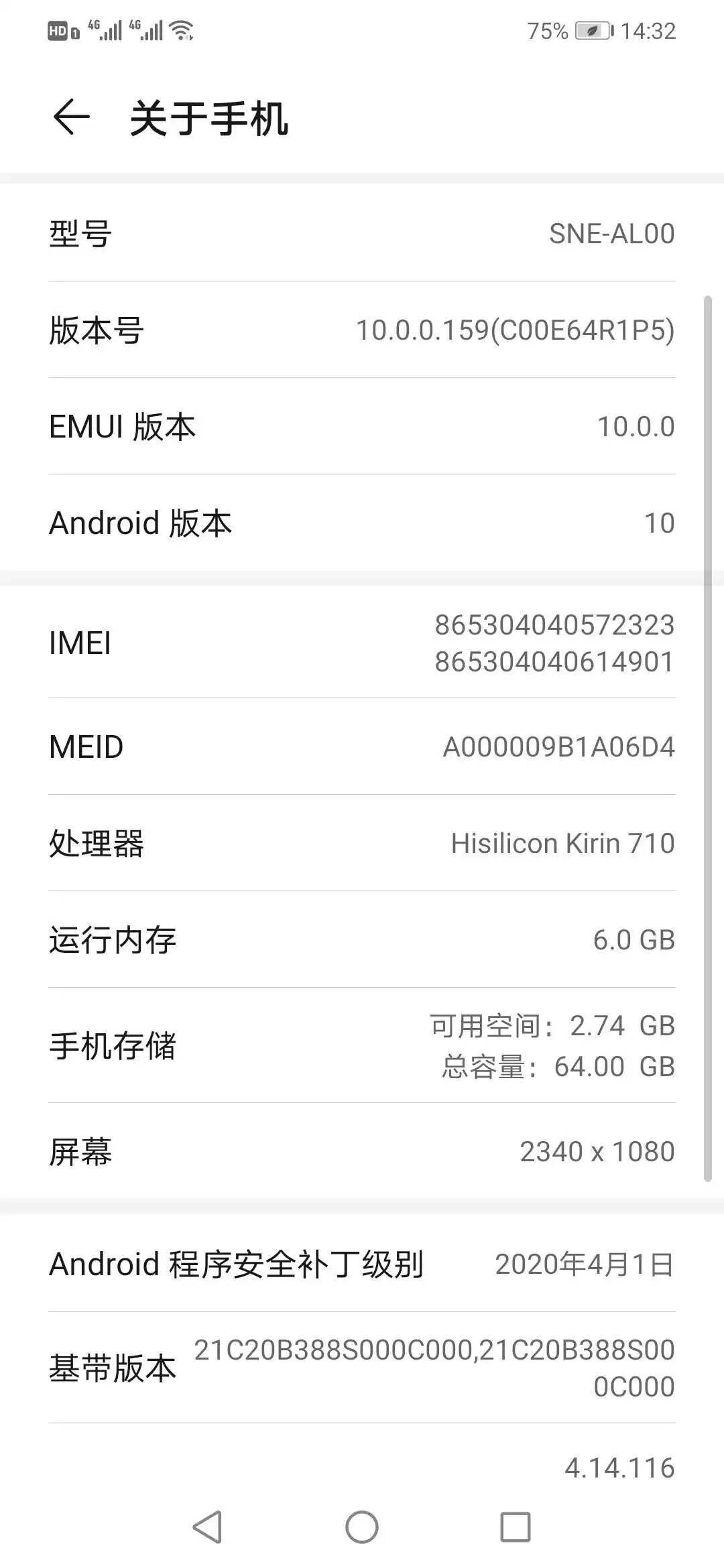Go back from the 关于手机 page
The width and height of the screenshot is (724, 1568).
(x=71, y=118)
